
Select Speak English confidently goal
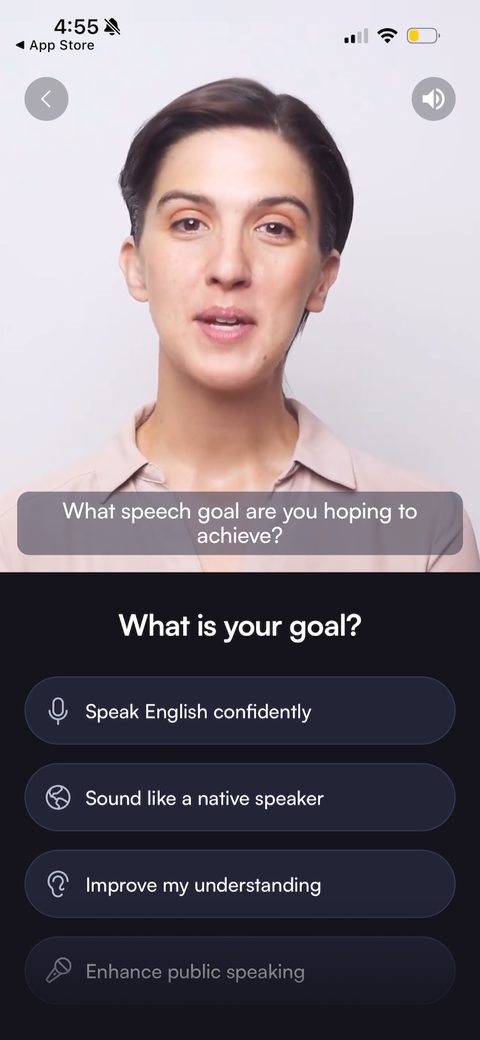[240, 711]
